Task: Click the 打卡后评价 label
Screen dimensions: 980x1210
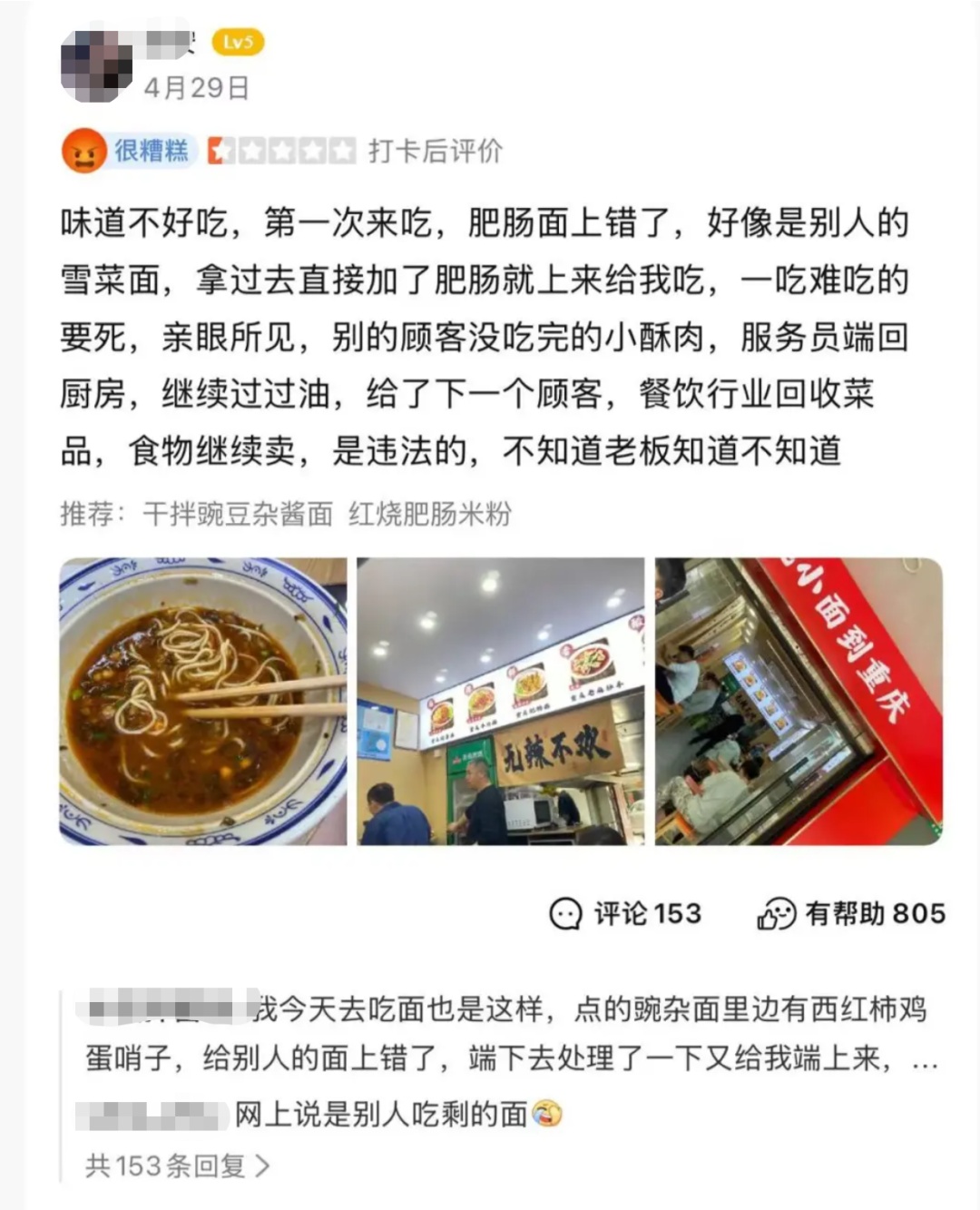Action: click(434, 151)
